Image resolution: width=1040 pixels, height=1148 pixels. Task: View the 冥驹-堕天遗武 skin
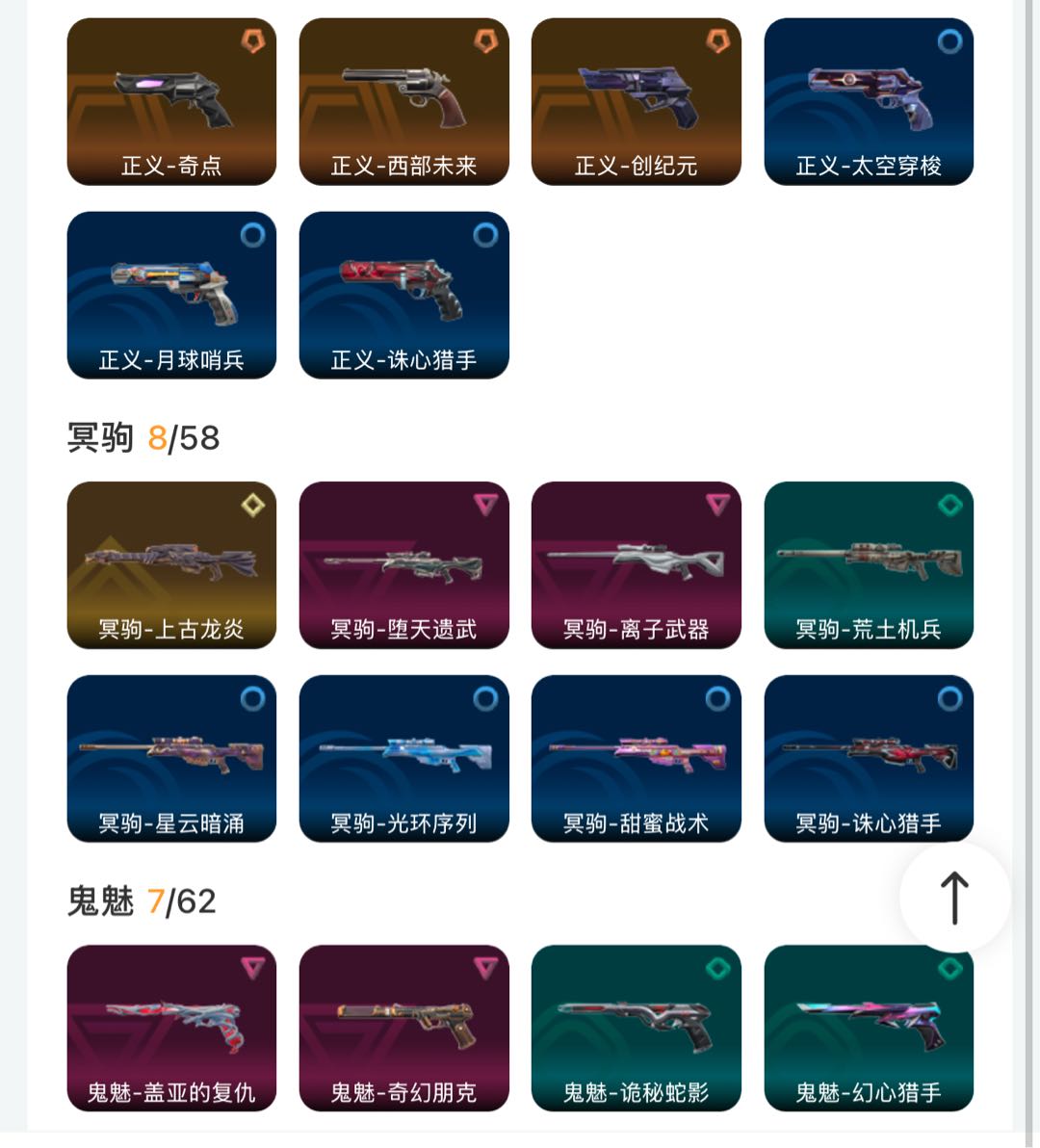pyautogui.click(x=403, y=565)
